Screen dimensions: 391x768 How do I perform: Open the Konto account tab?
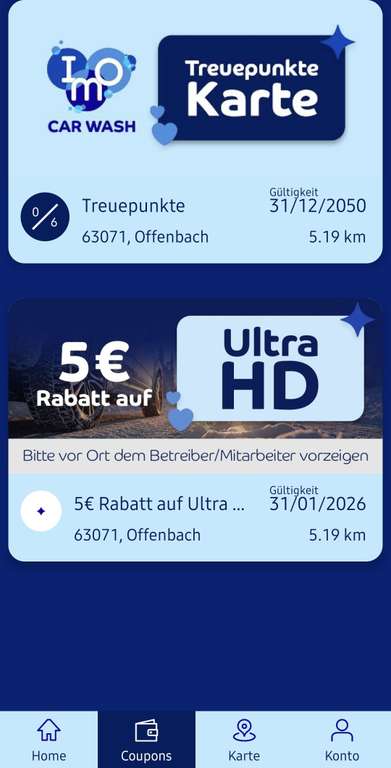(x=342, y=740)
